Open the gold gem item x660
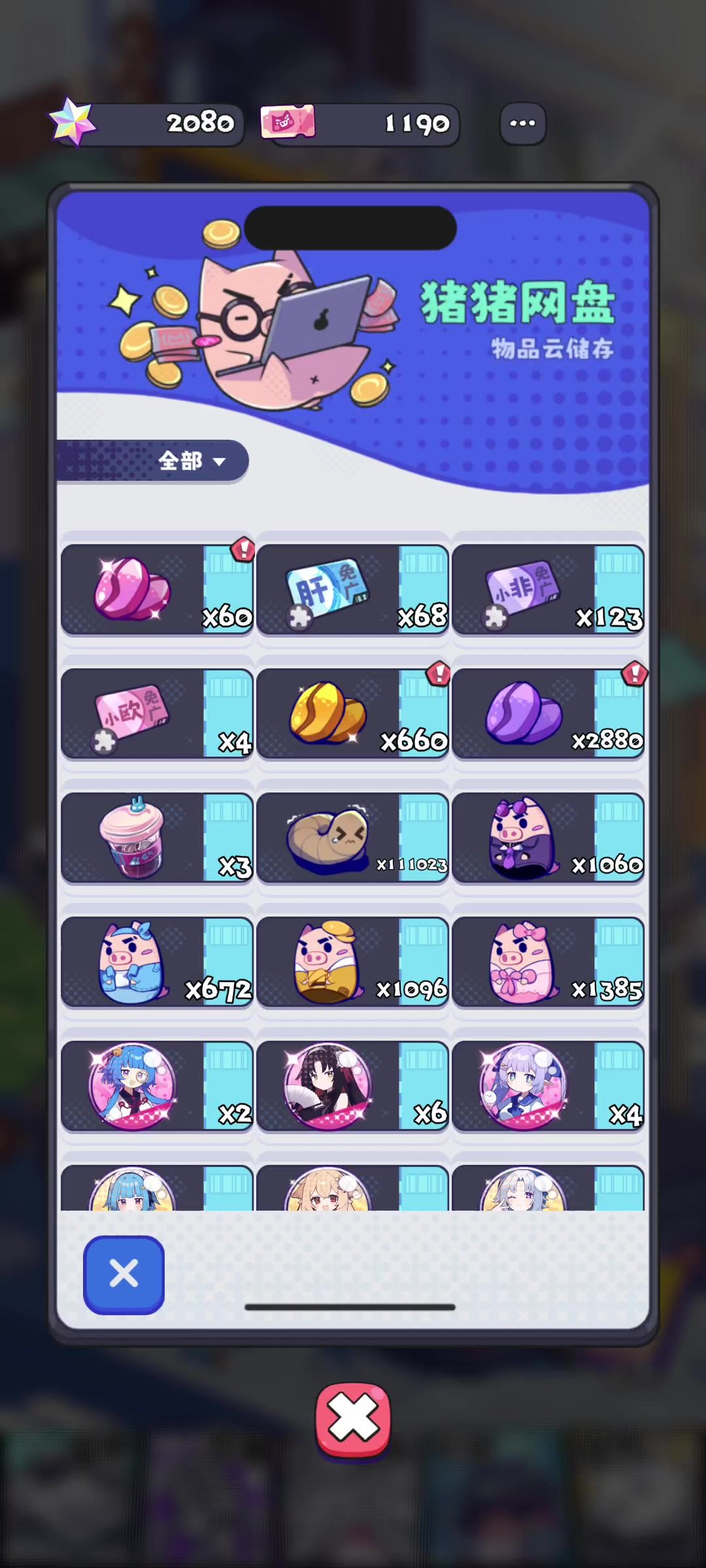Screen dimensions: 706x1568 [x=352, y=714]
